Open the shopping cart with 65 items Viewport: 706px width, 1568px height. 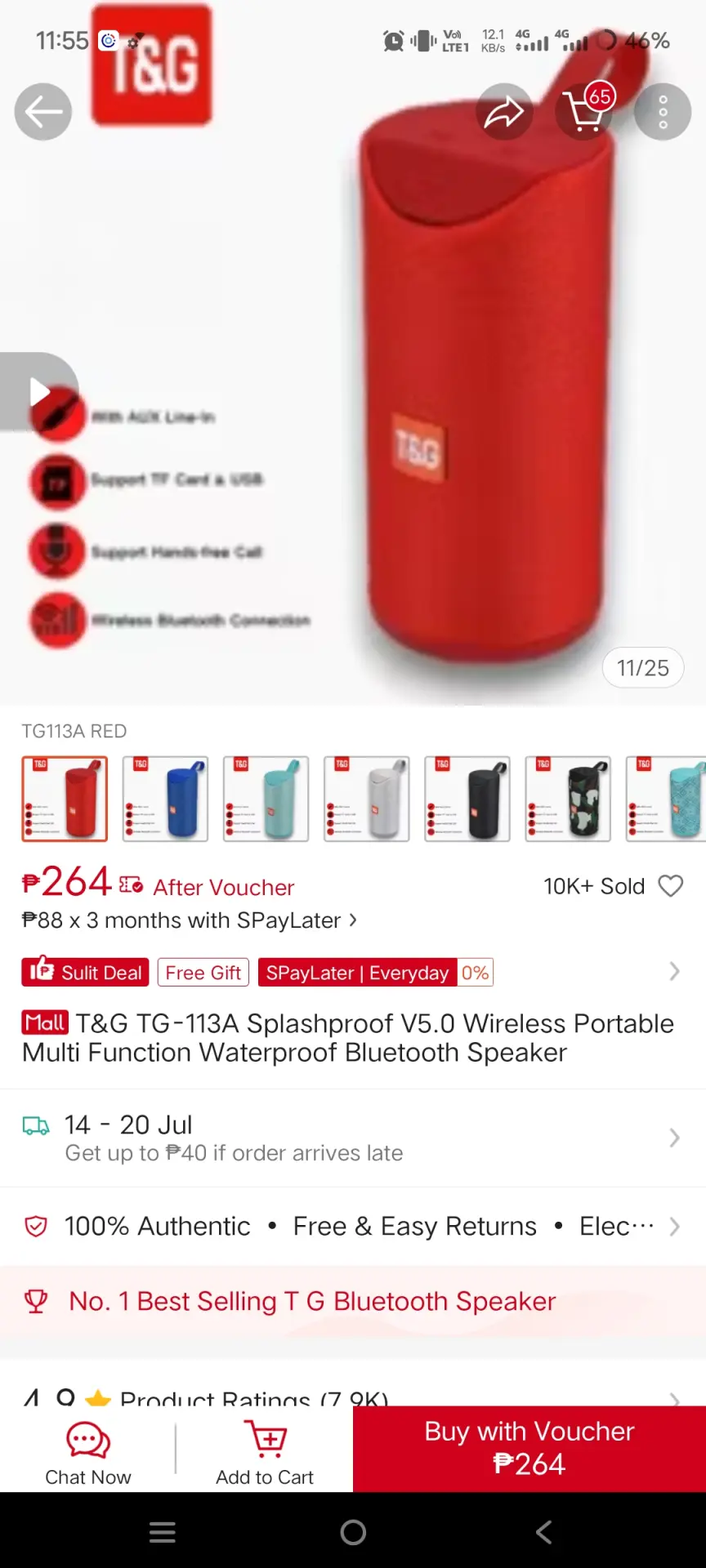pyautogui.click(x=584, y=112)
